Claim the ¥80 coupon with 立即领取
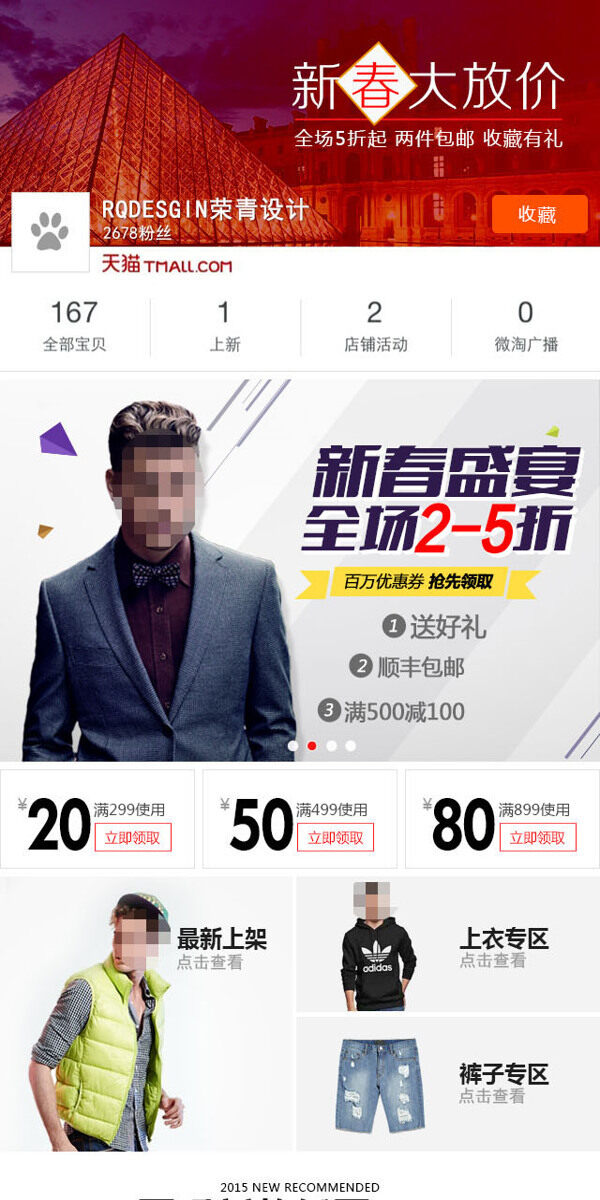 point(538,838)
